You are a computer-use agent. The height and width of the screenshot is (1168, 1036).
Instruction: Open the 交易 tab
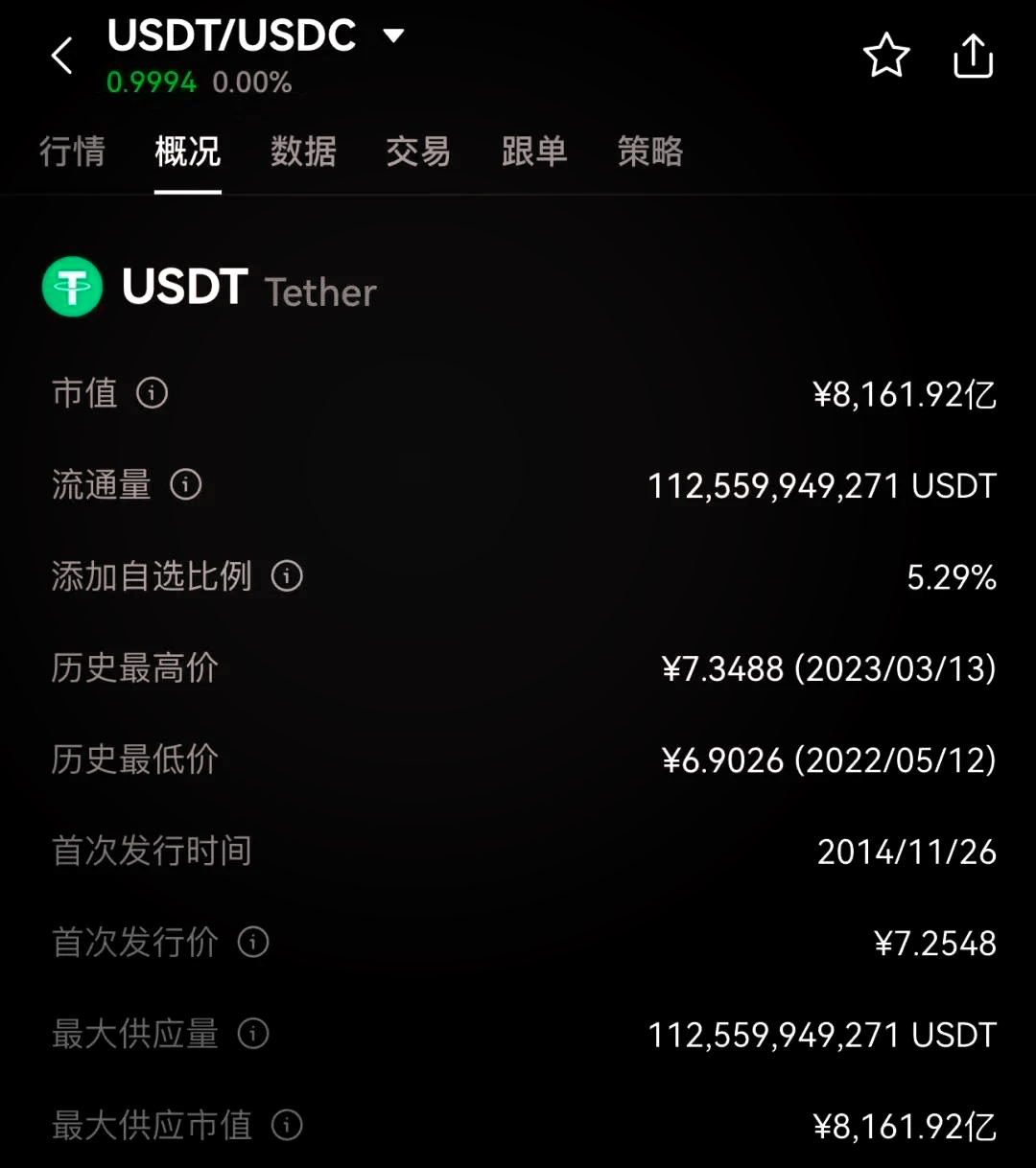coord(418,153)
